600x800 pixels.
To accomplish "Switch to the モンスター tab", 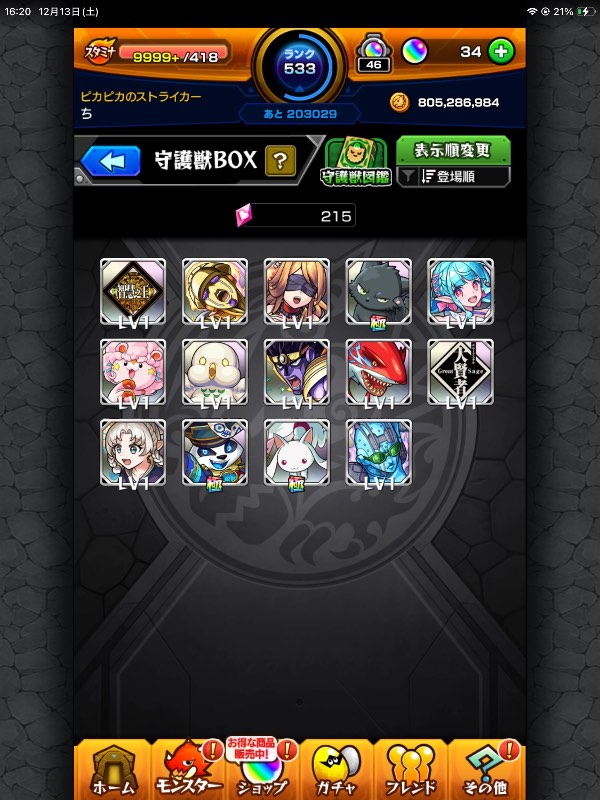I will coord(188,770).
